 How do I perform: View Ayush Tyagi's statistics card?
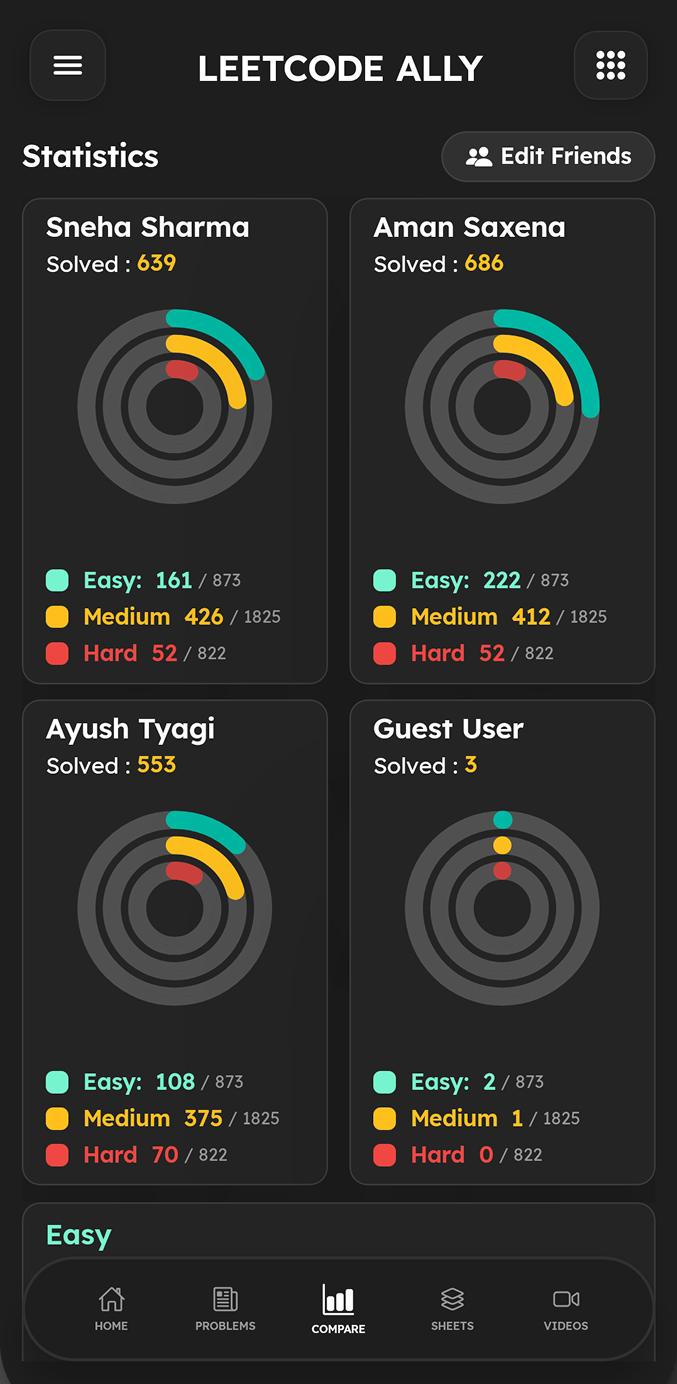pos(175,941)
